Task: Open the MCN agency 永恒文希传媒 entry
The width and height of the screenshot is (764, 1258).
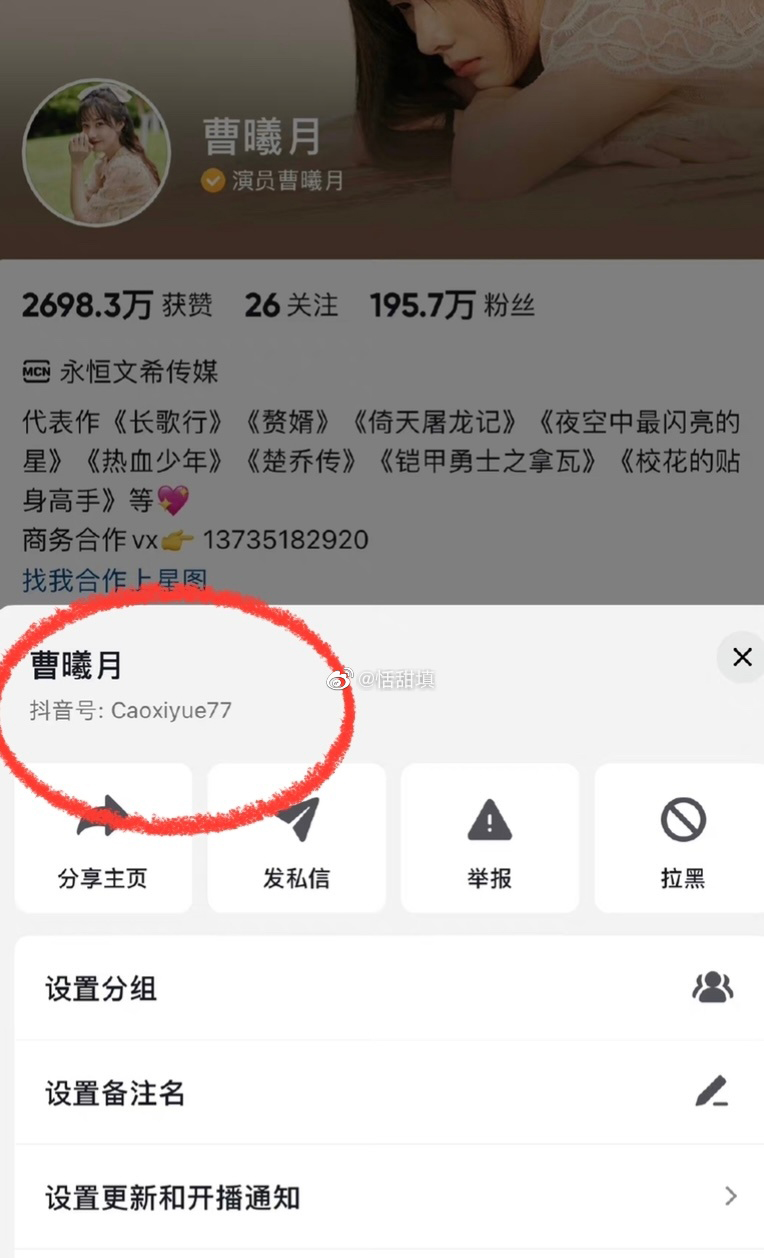Action: (x=139, y=371)
